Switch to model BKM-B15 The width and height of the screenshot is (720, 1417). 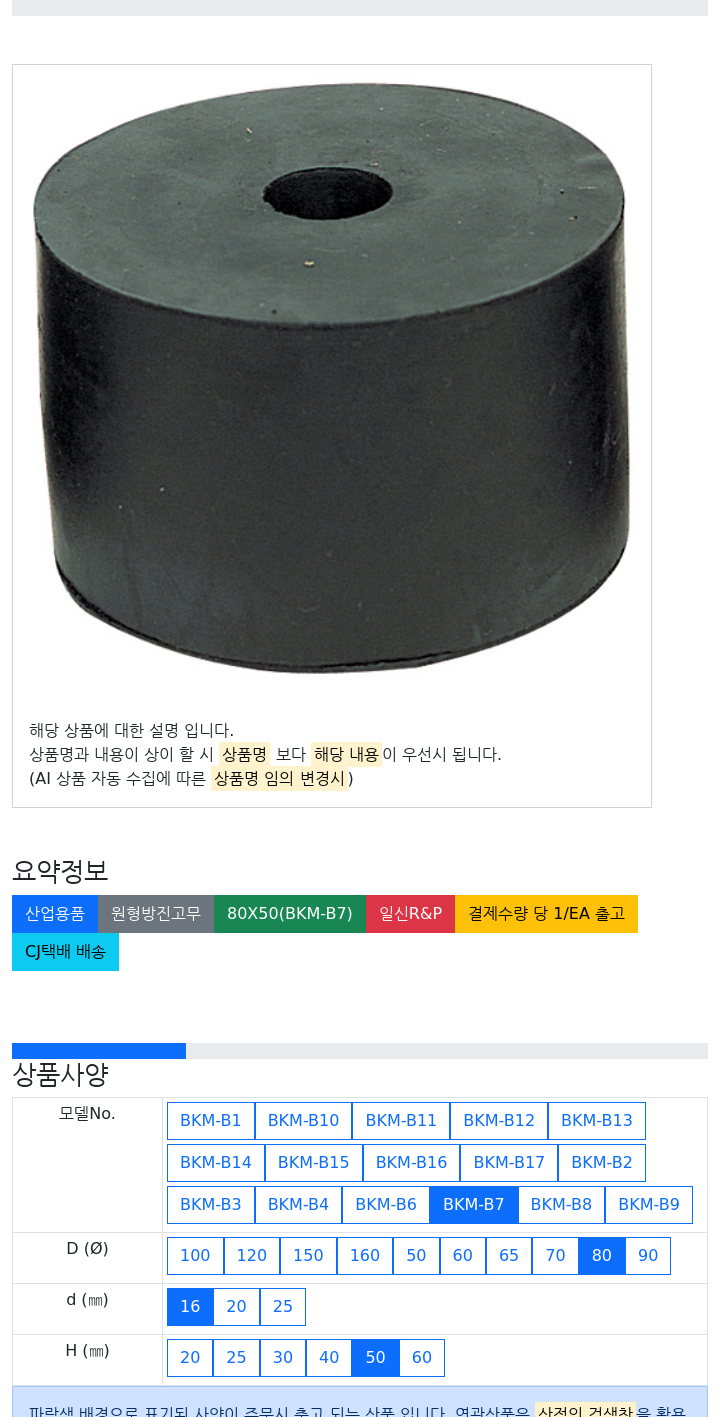314,1163
